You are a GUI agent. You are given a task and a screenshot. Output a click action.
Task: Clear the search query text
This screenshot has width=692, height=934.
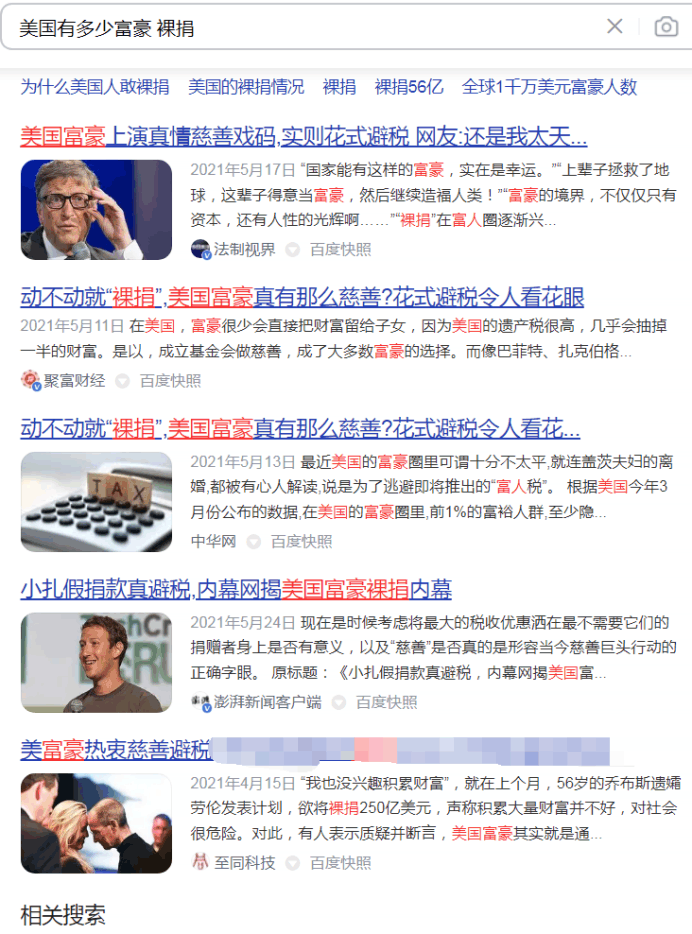pos(615,27)
